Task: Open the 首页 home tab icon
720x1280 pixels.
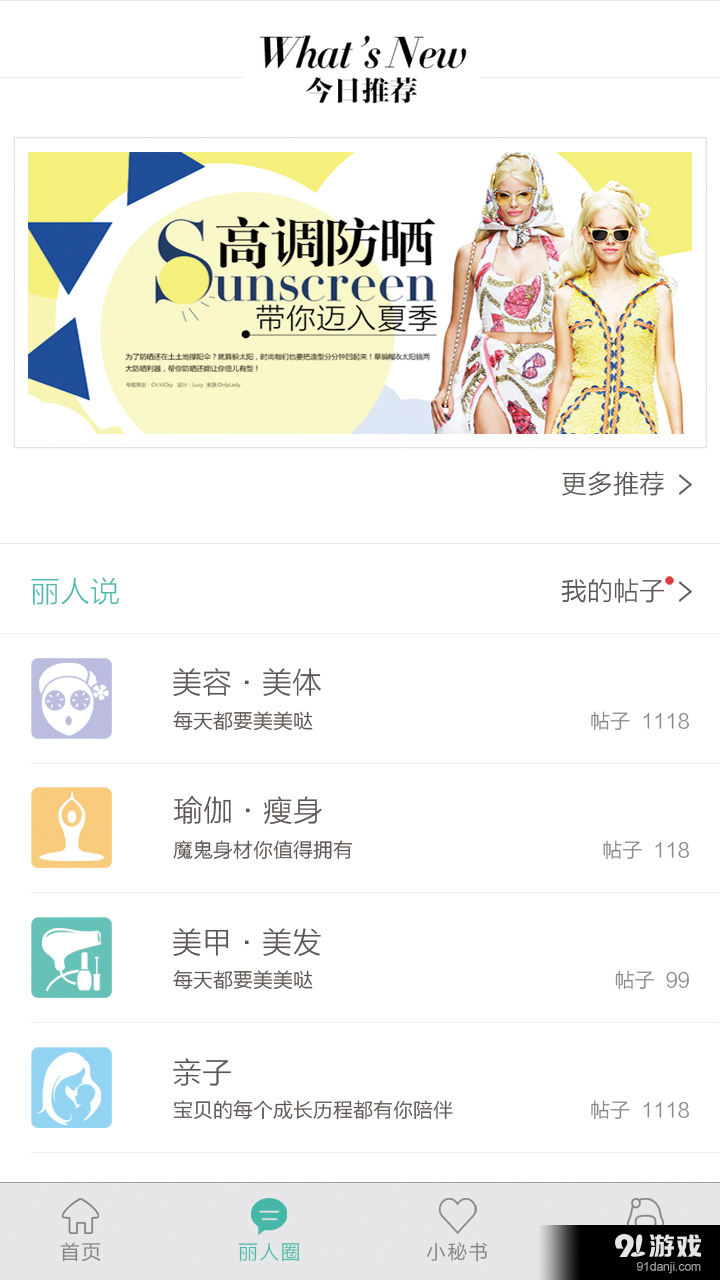Action: tap(80, 1218)
